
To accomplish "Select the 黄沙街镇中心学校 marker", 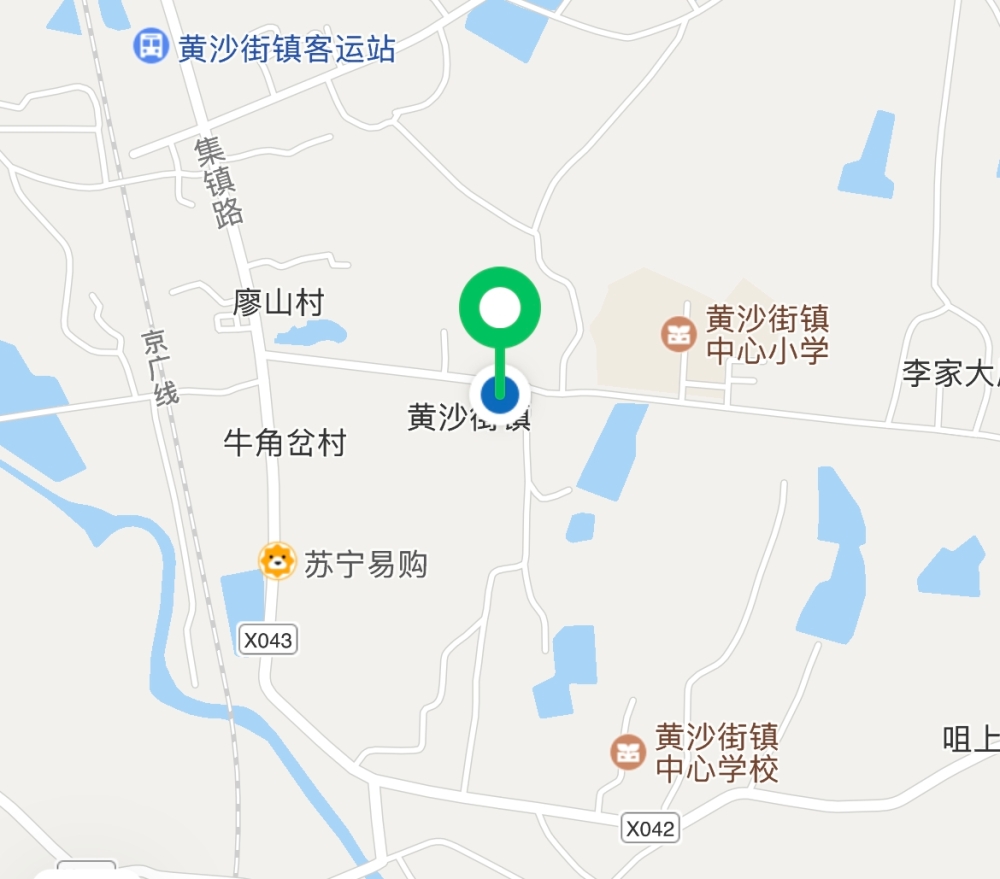I will pos(628,753).
